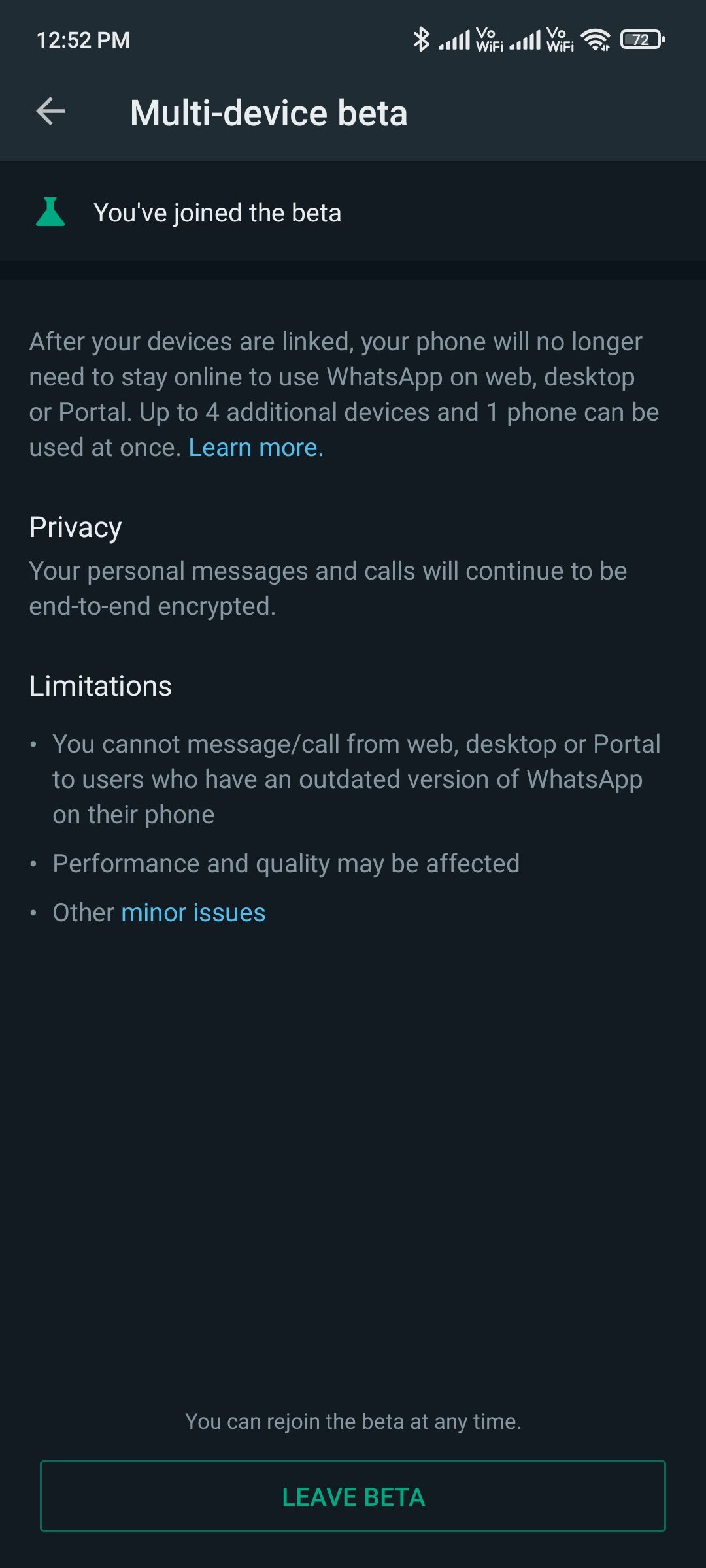The image size is (706, 1568).
Task: Go back using the arrow icon
Action: 50,112
